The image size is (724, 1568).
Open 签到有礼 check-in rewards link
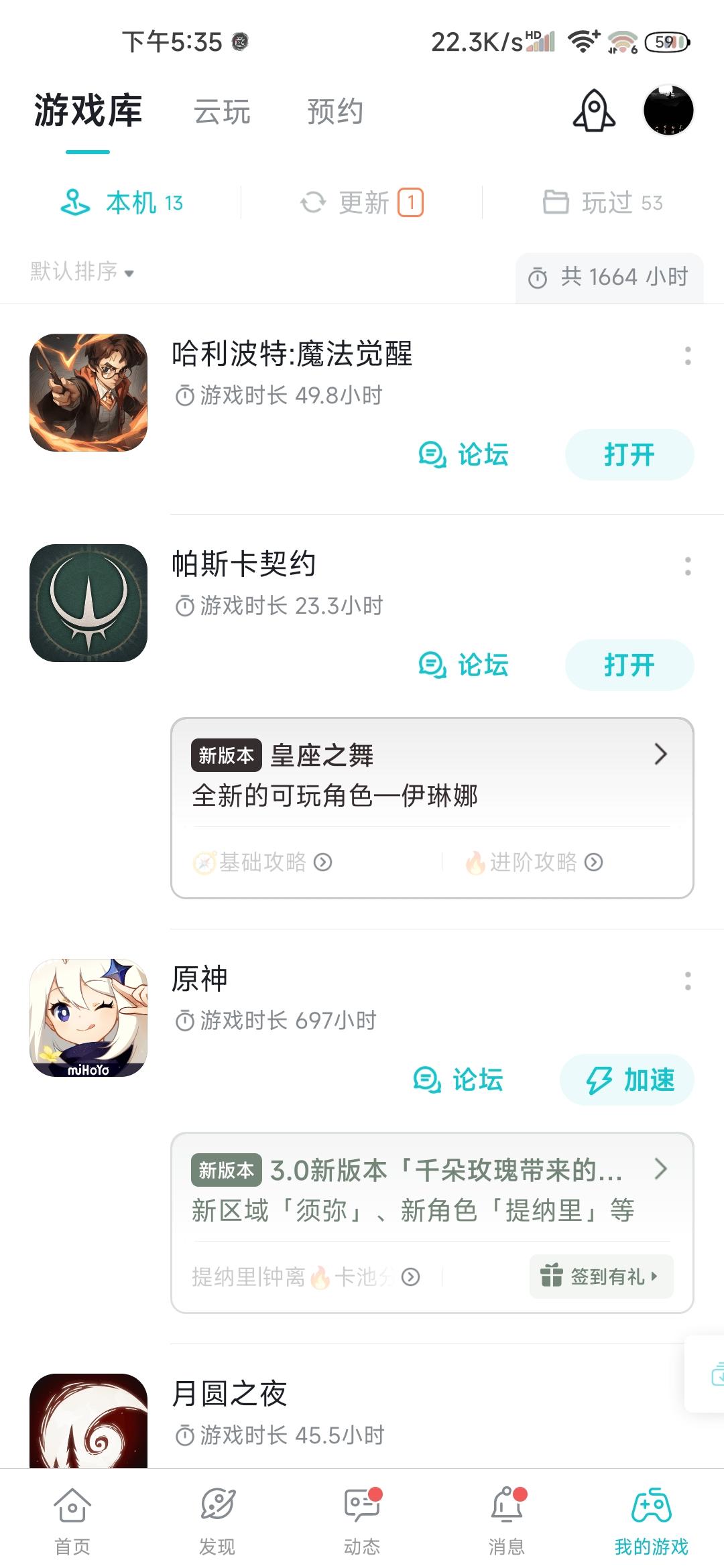coord(600,1277)
